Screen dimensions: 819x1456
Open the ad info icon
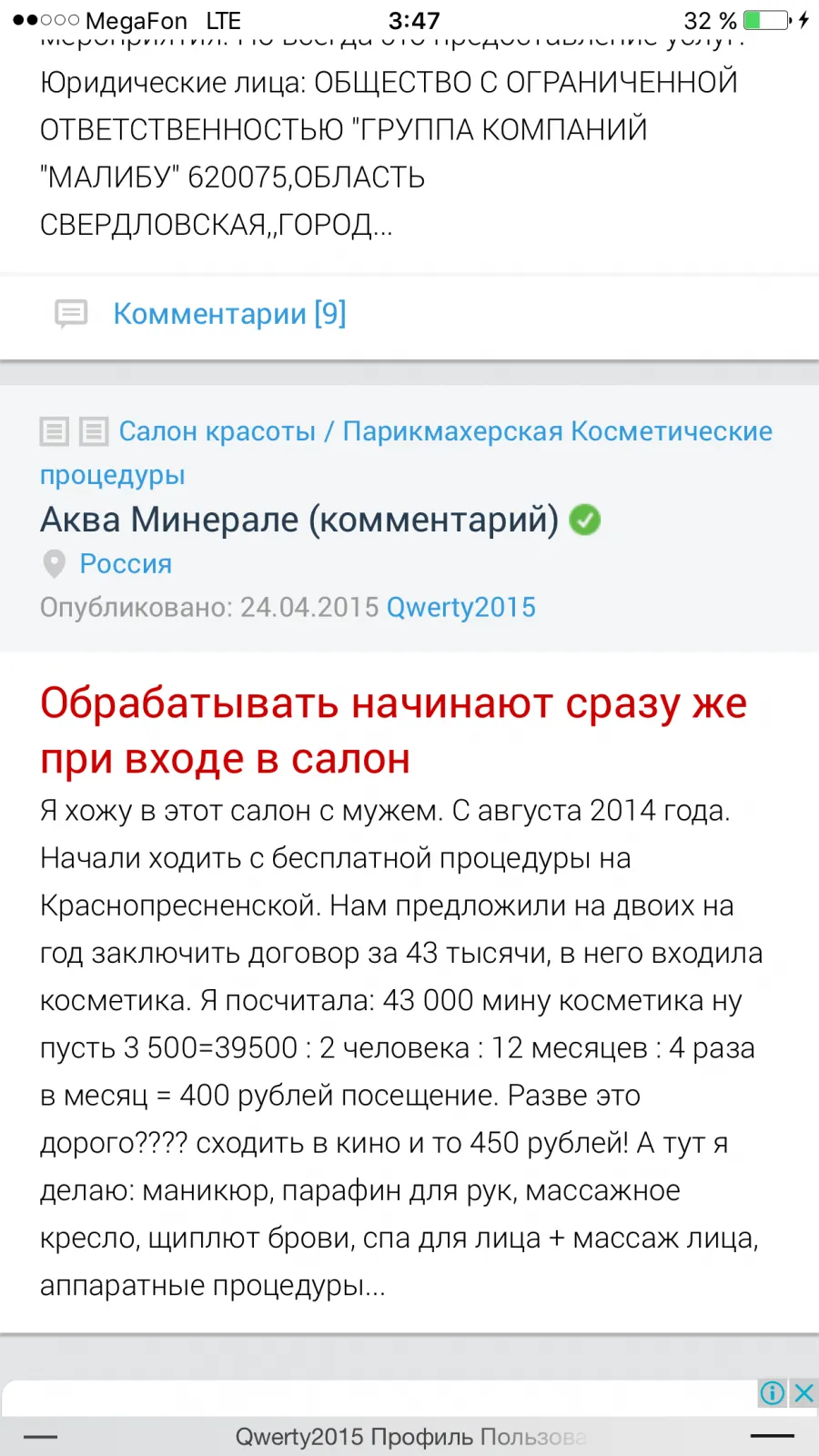773,1393
